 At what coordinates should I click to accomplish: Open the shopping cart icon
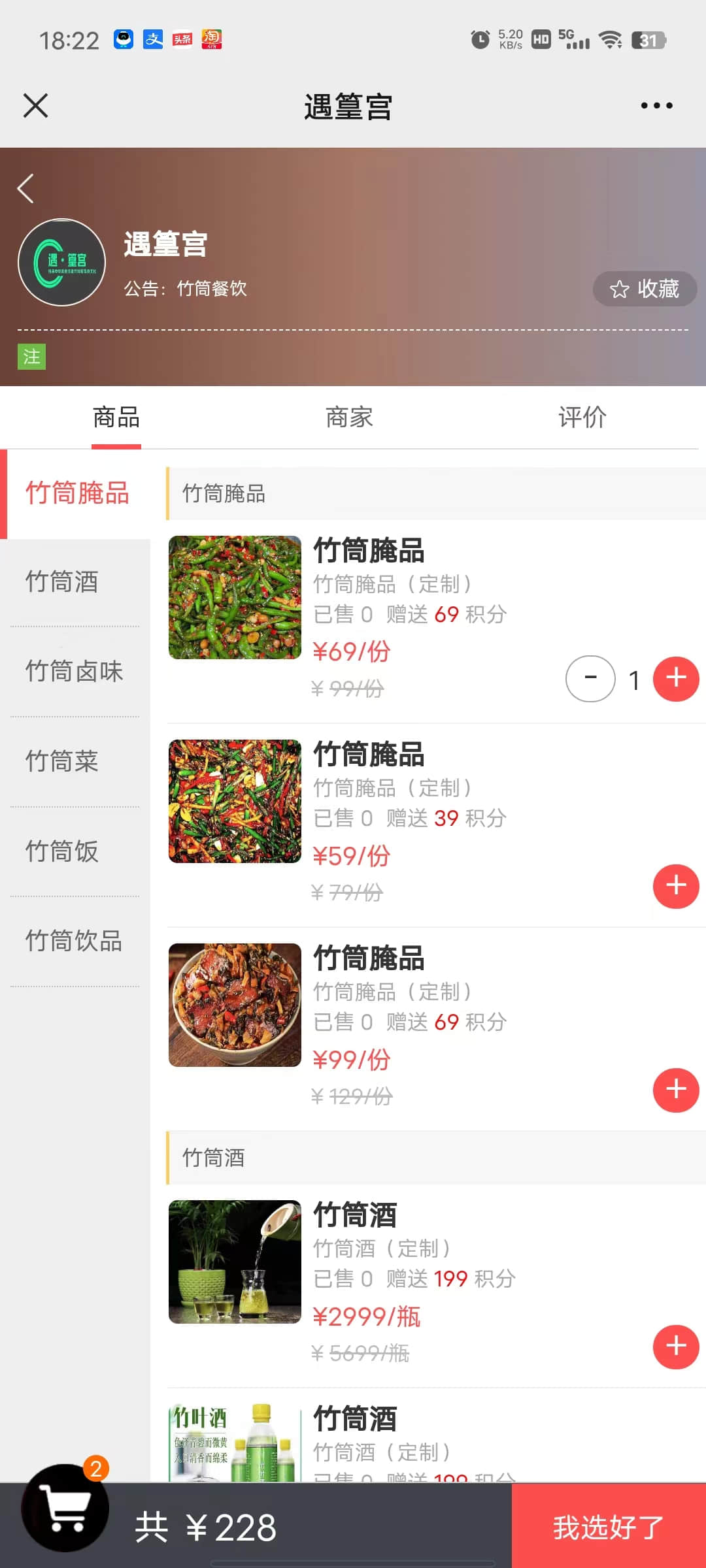click(x=65, y=1508)
